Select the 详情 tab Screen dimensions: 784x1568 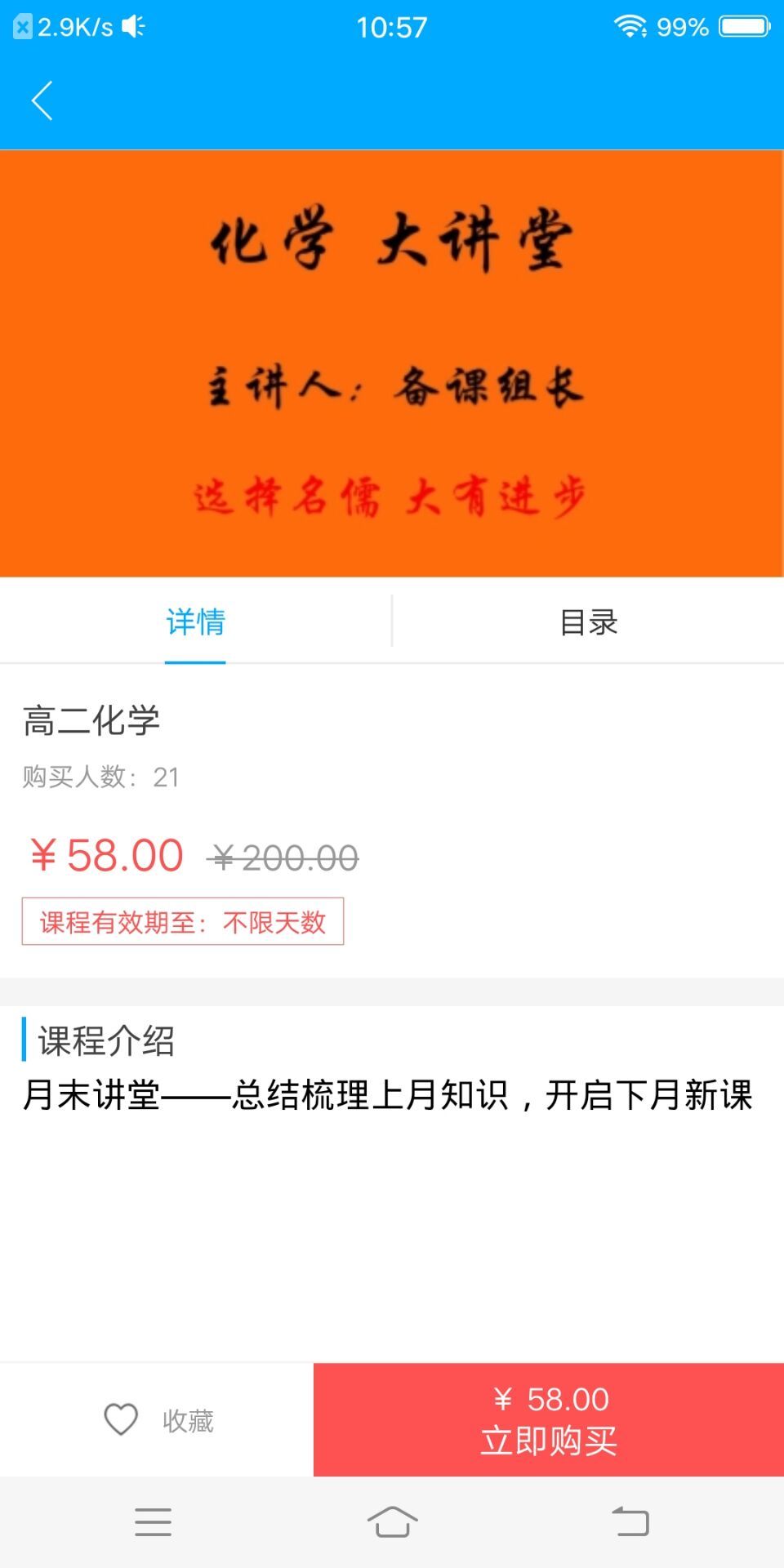(195, 622)
